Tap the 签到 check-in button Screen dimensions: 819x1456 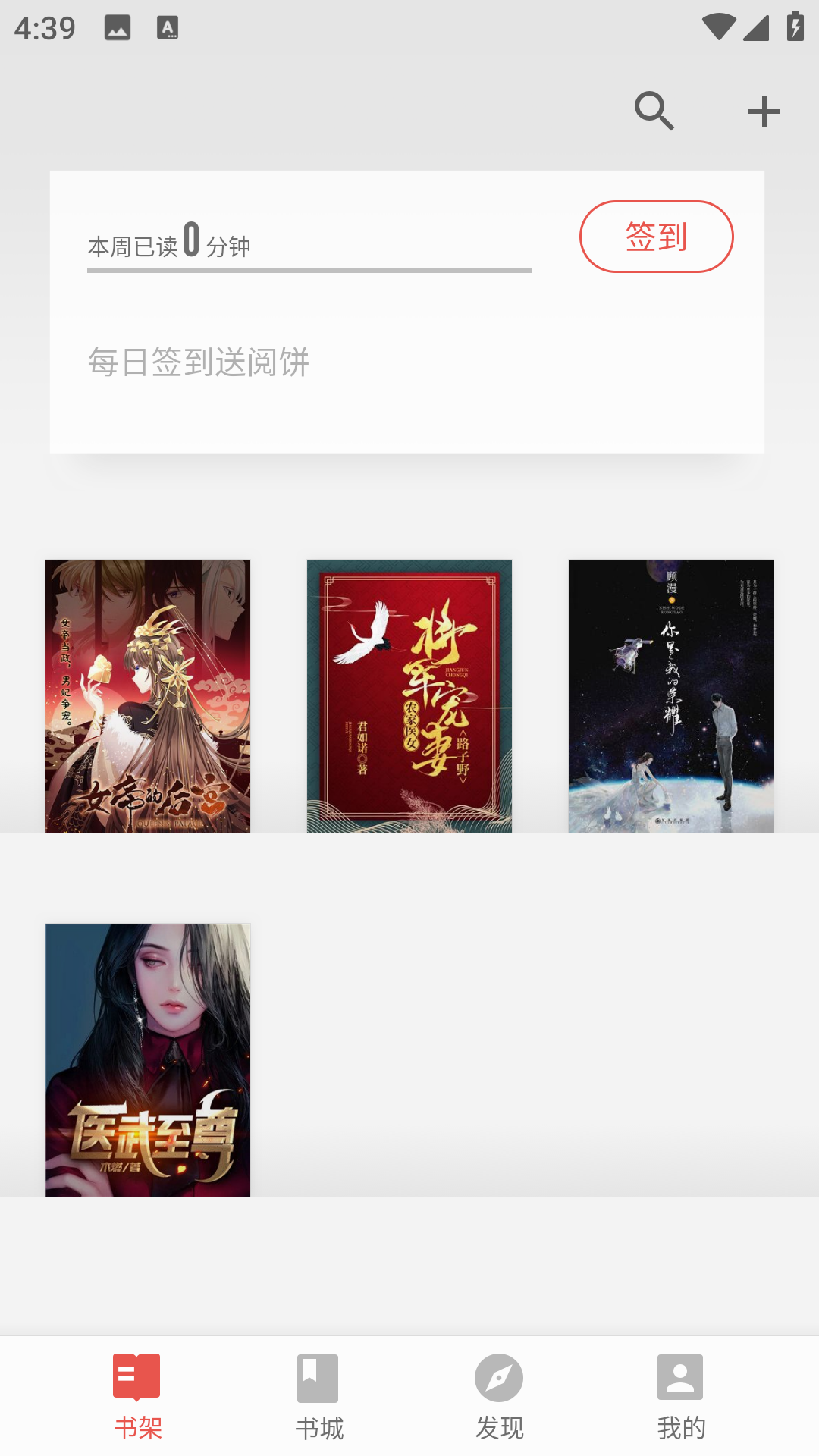click(656, 237)
